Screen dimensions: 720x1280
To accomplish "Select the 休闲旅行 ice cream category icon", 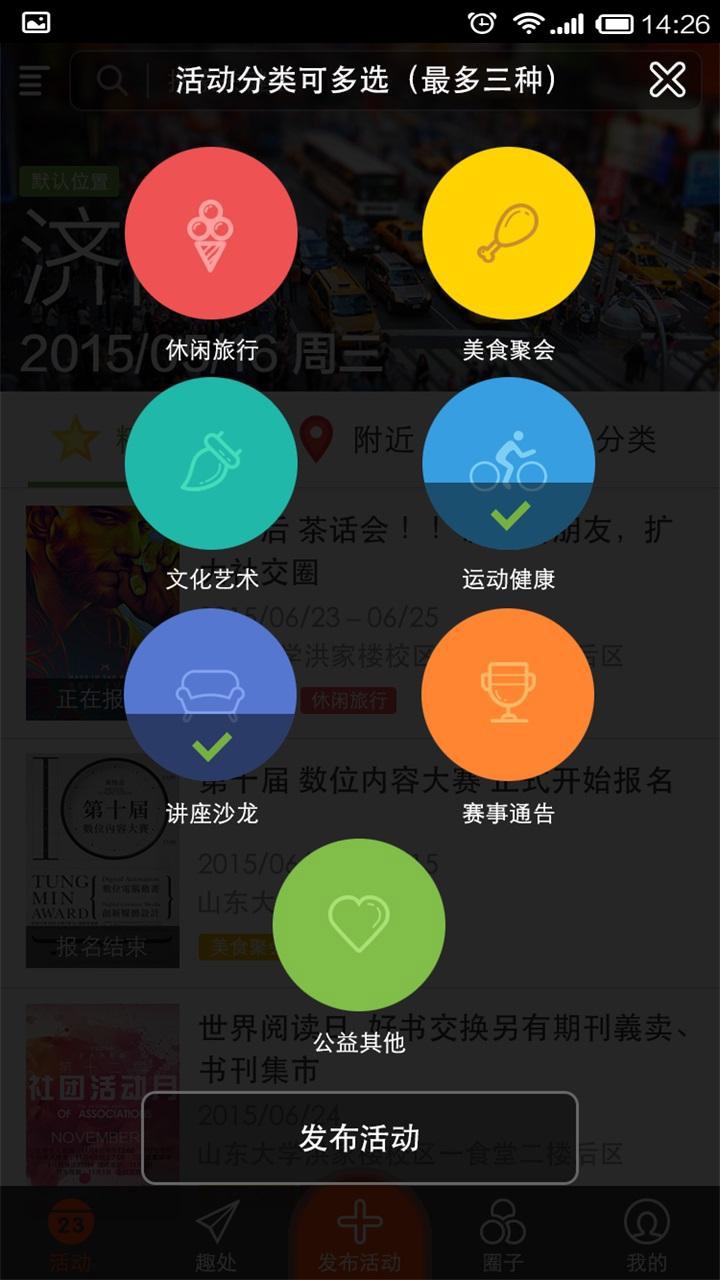I will (210, 232).
